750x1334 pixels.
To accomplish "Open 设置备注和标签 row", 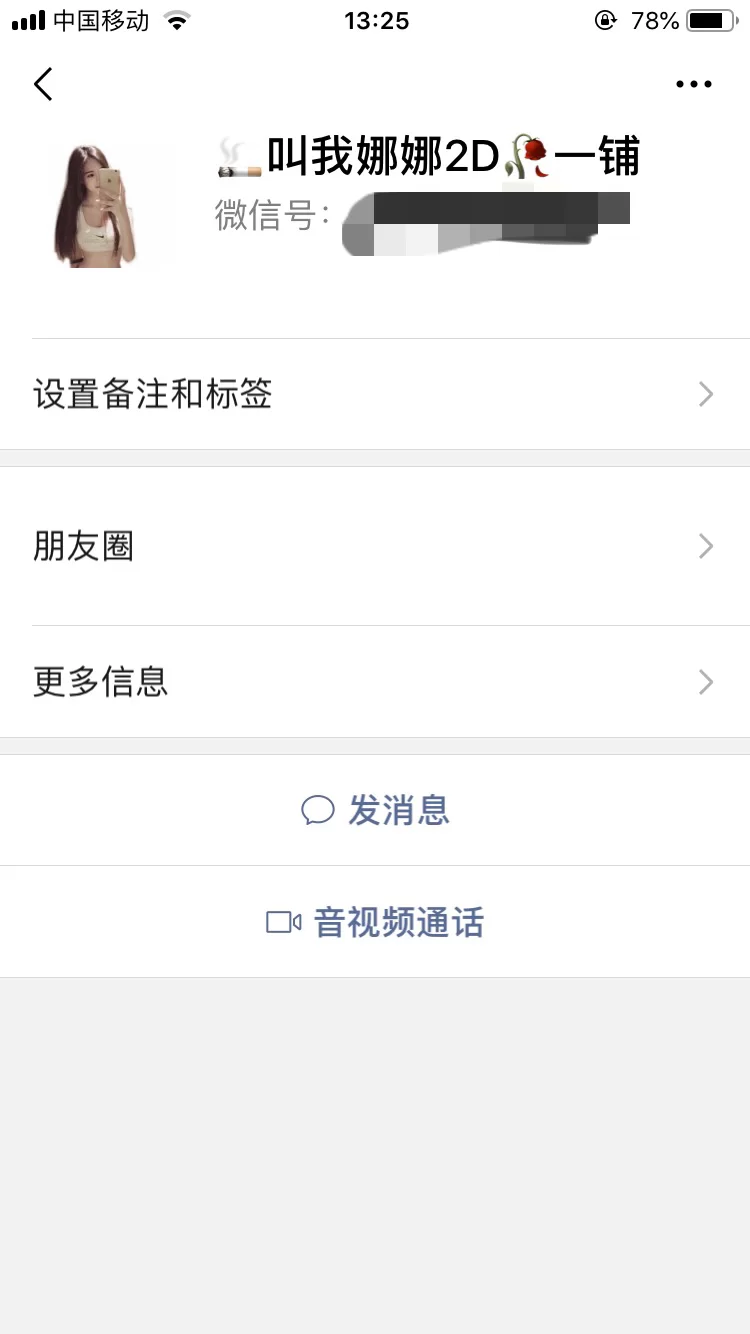I will point(375,394).
